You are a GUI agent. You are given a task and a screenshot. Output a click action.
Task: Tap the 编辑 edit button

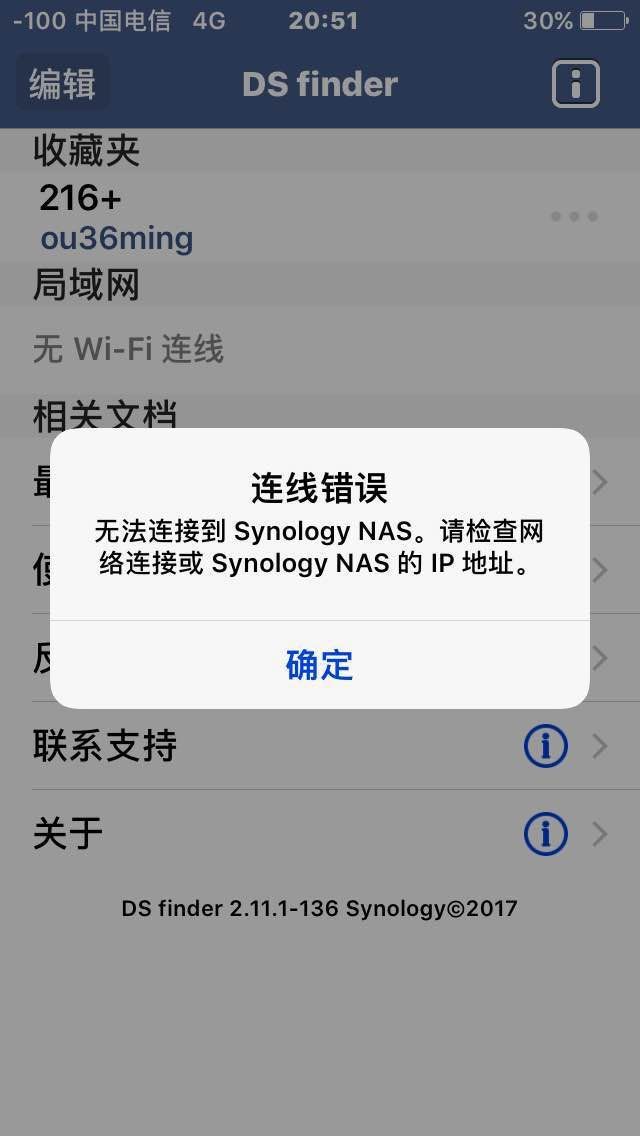point(62,84)
